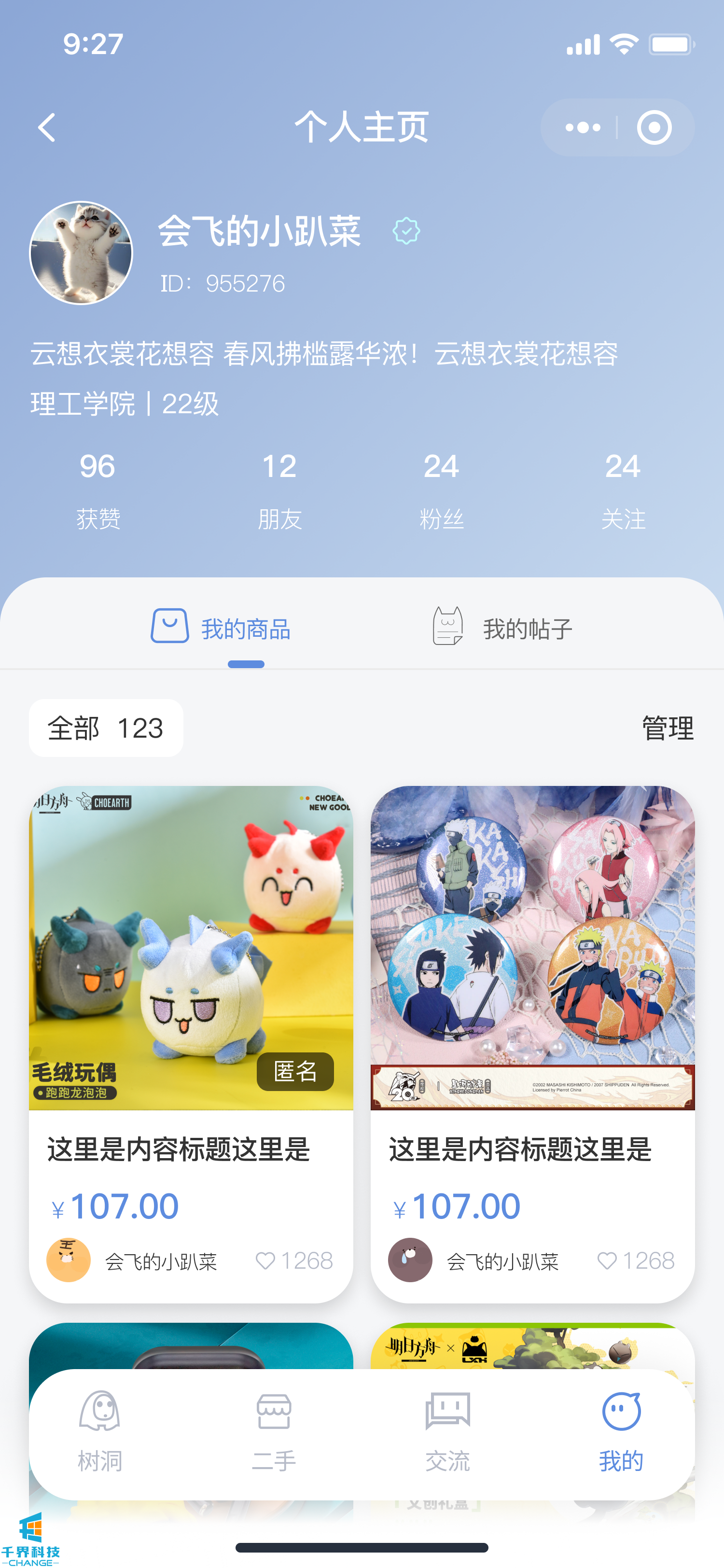Like the plush toy product

(266, 1260)
